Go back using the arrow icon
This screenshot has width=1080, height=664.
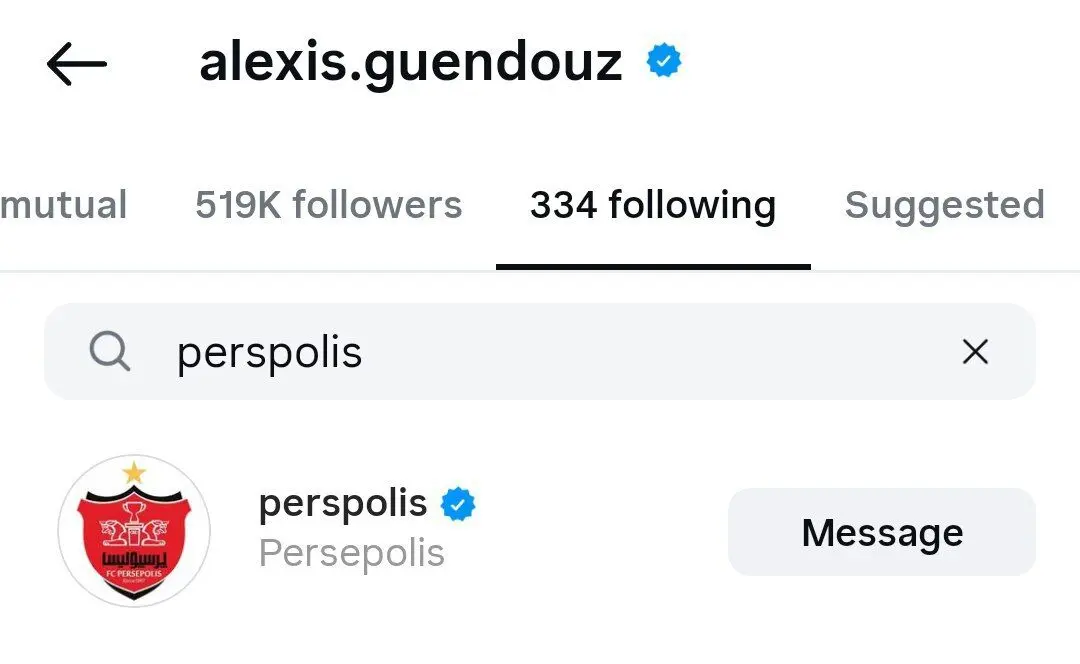(76, 65)
